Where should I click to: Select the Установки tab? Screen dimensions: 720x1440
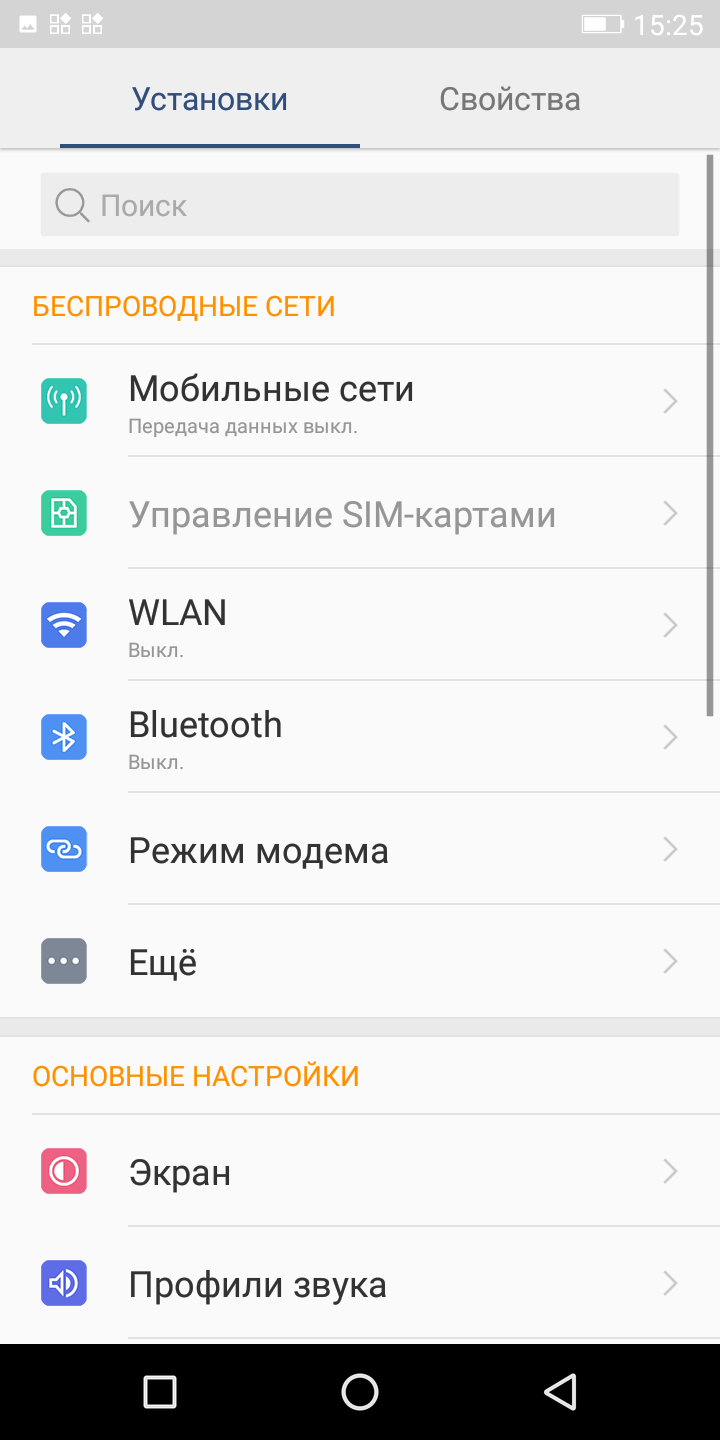210,99
